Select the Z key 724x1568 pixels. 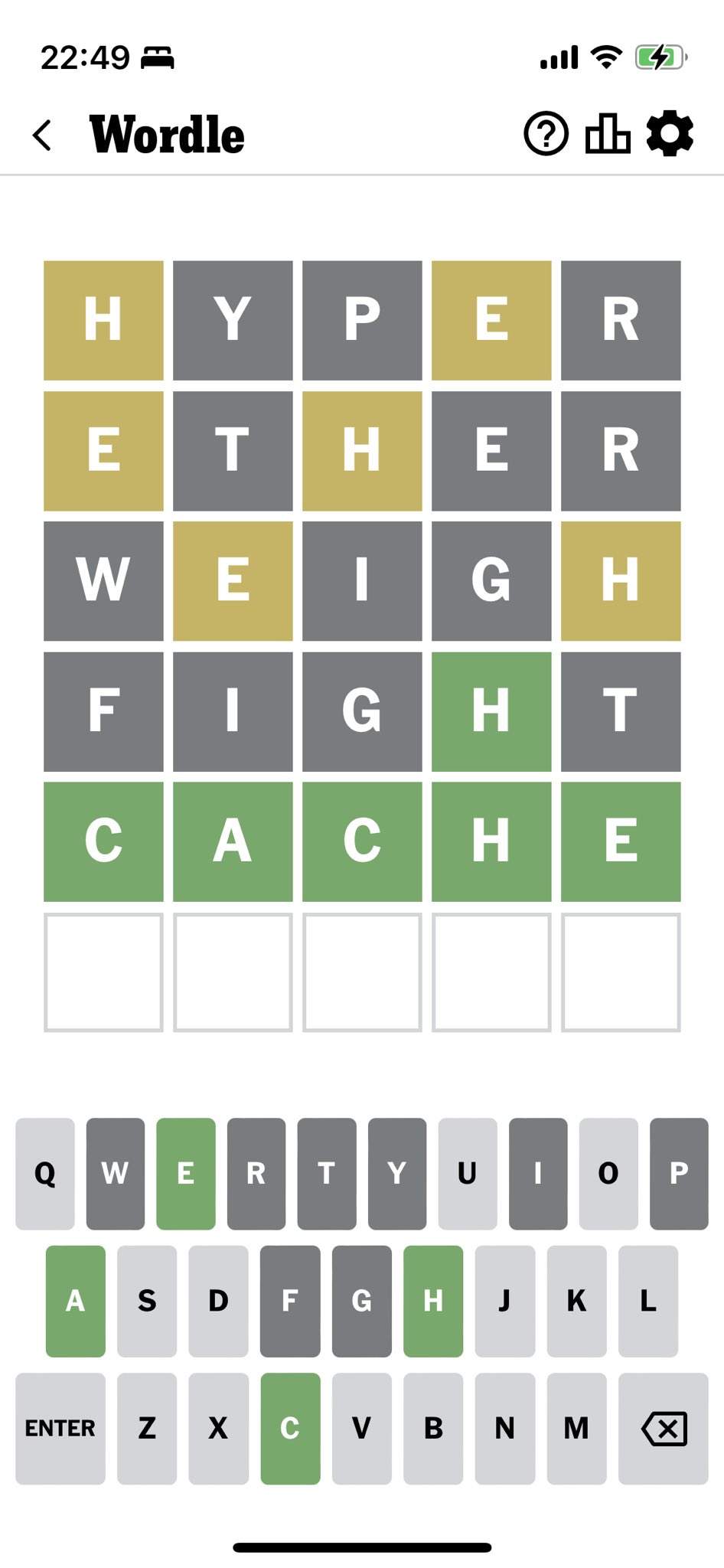(147, 1428)
